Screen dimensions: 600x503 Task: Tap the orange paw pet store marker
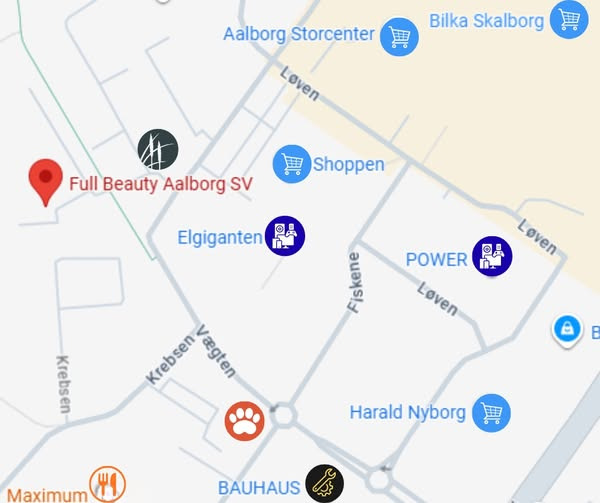243,422
